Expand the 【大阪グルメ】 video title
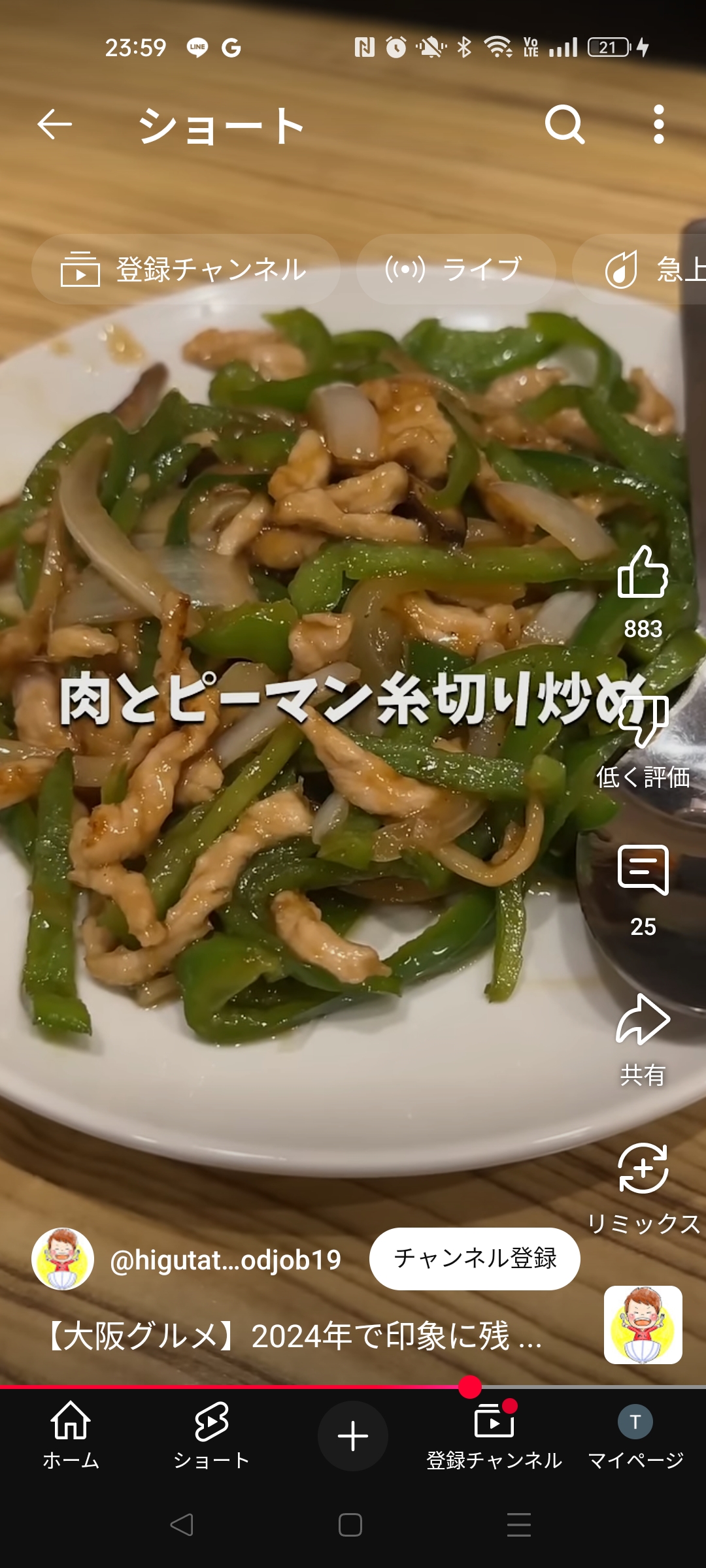This screenshot has width=706, height=1568. pyautogui.click(x=293, y=1335)
